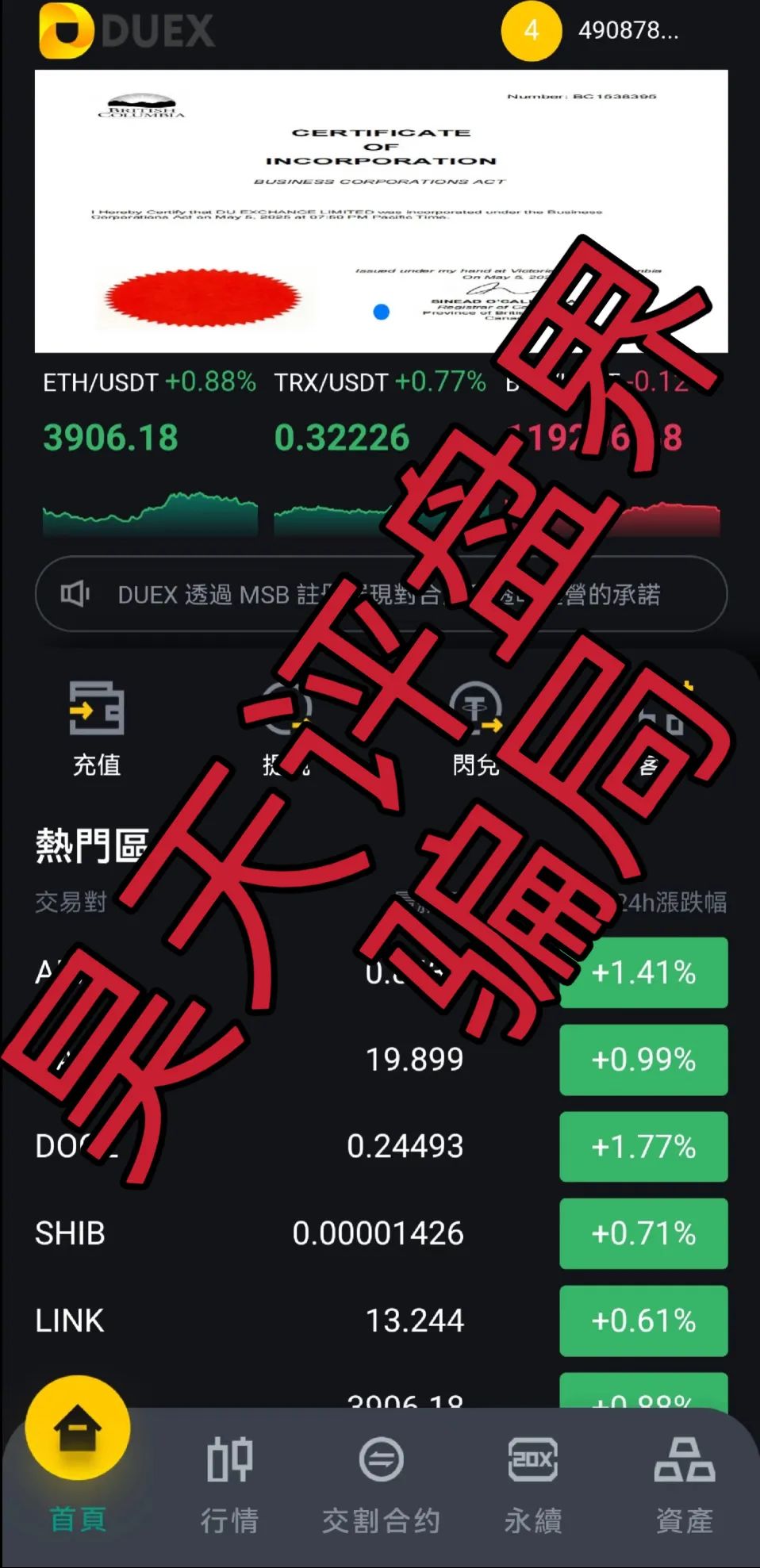Click the DUEX MSB announcement banner
The width and height of the screenshot is (760, 1568).
coord(380,593)
